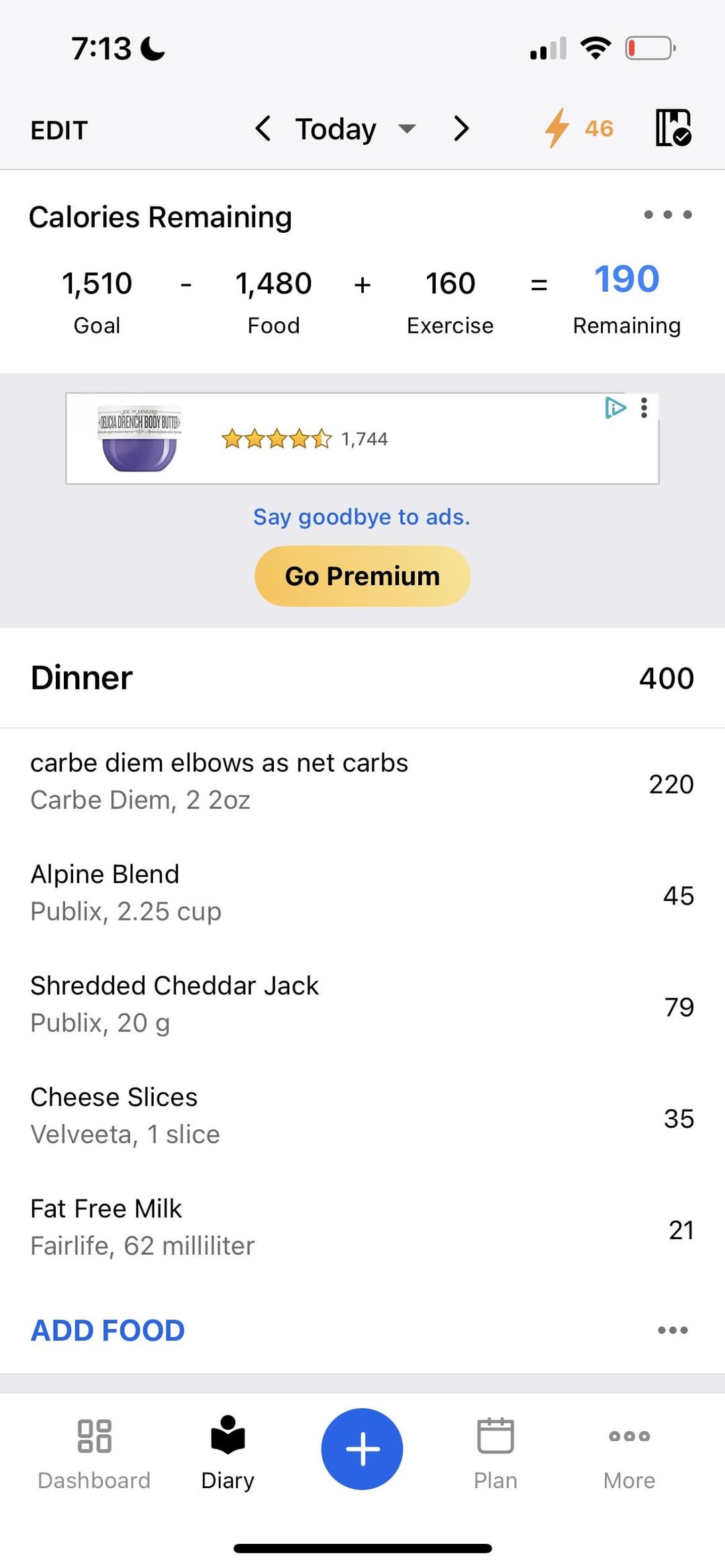Open the ad's three-dot menu
This screenshot has height=1568, width=725.
(644, 408)
